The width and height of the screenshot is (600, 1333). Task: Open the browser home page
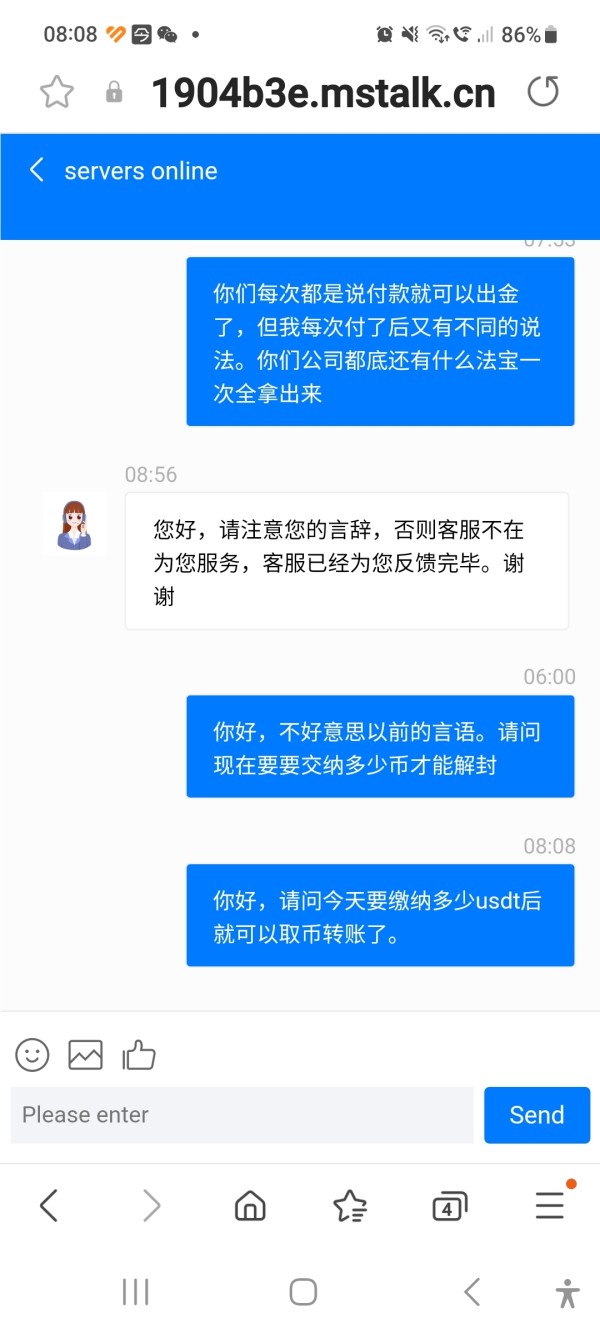(250, 1206)
